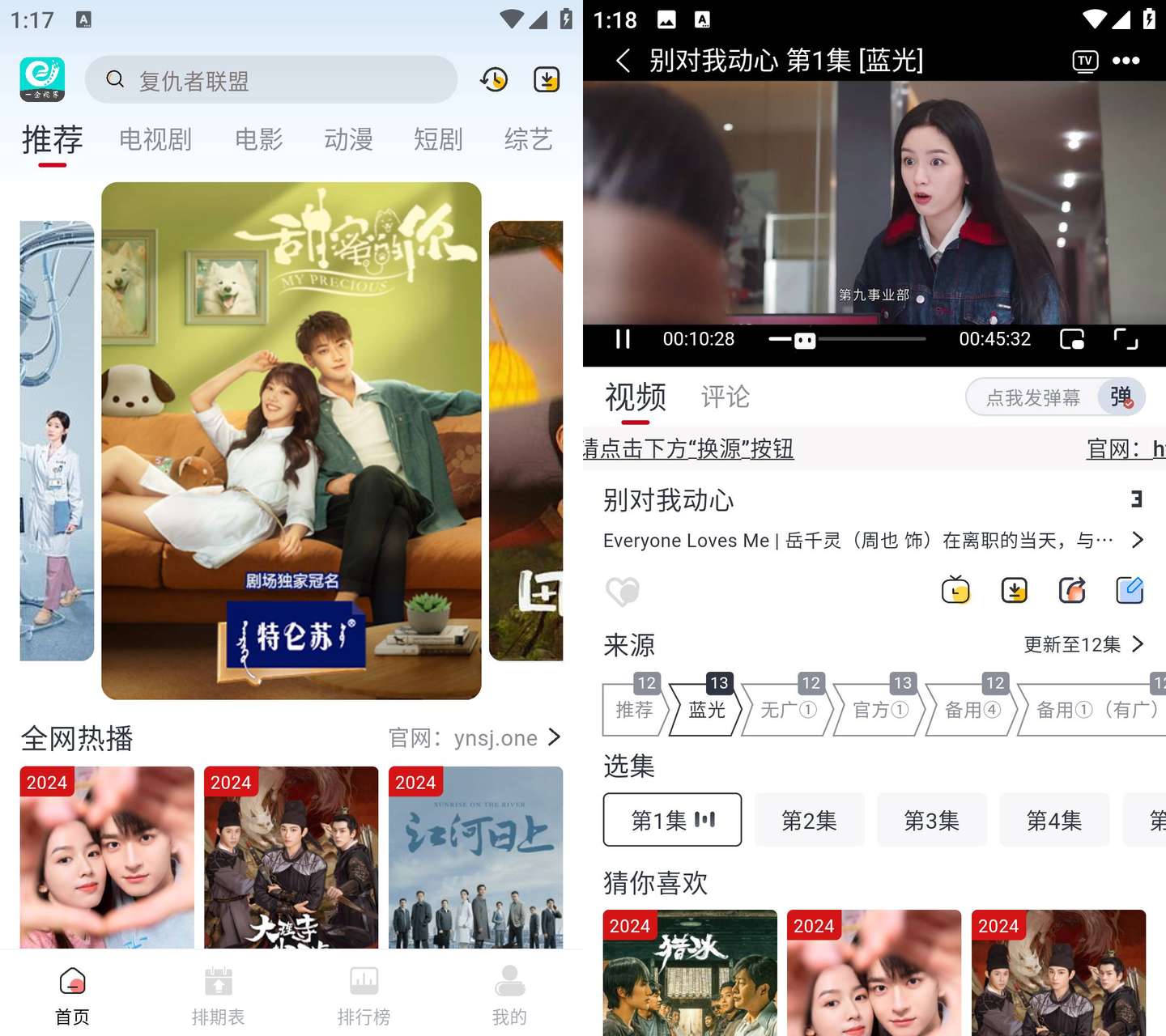
Task: Switch to the 短剧 tab
Action: [438, 139]
